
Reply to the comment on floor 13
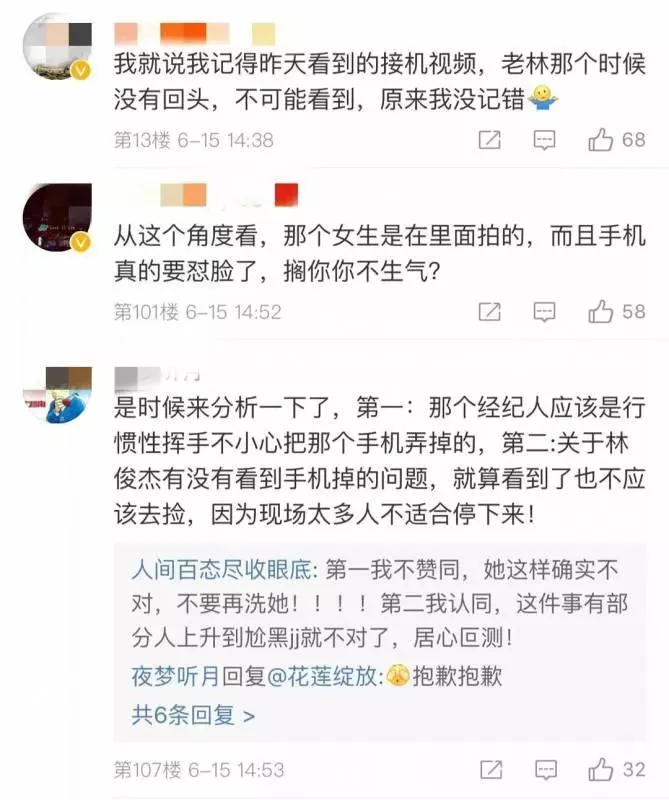click(544, 141)
